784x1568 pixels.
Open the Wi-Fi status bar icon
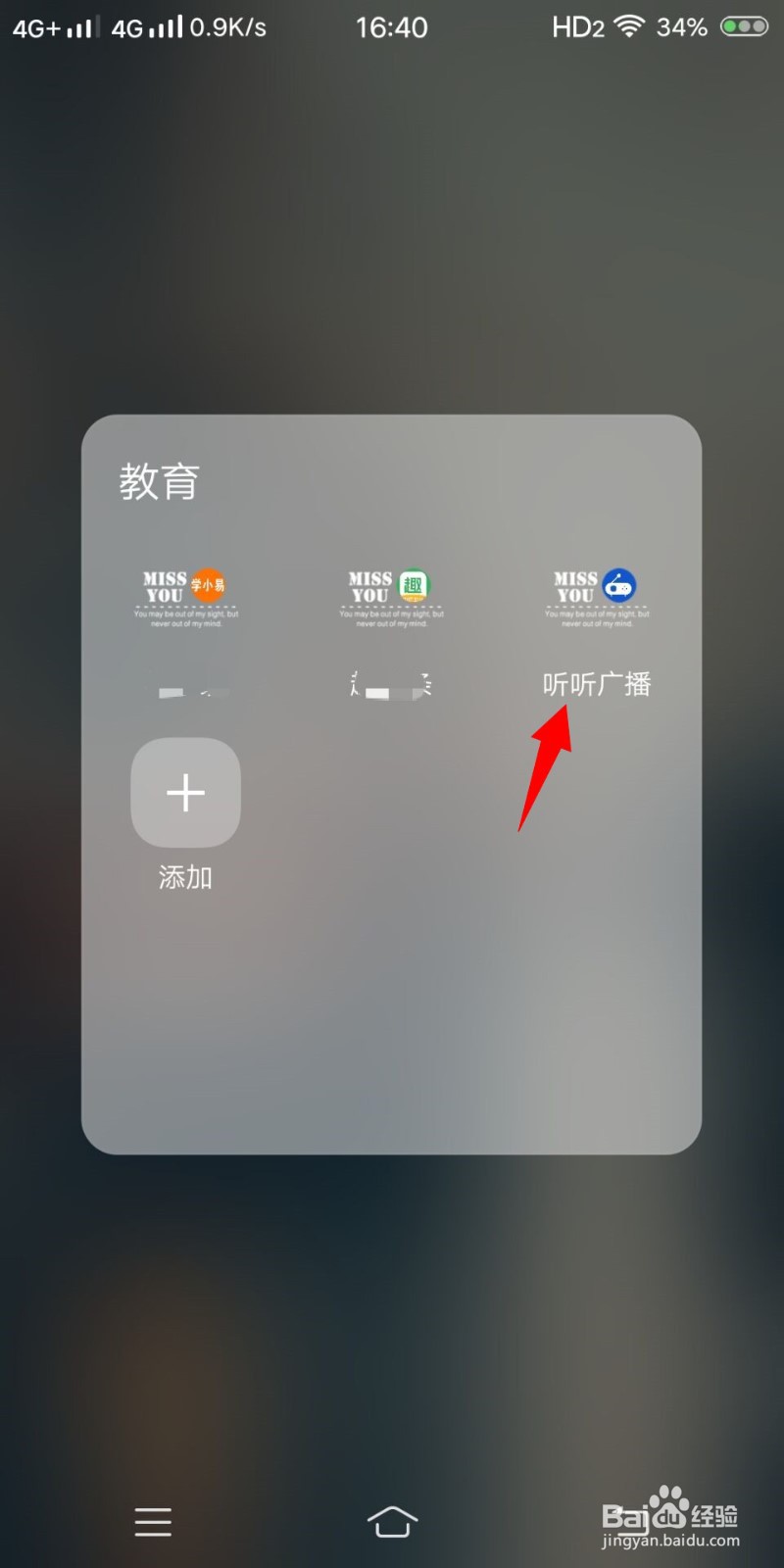coord(628,26)
